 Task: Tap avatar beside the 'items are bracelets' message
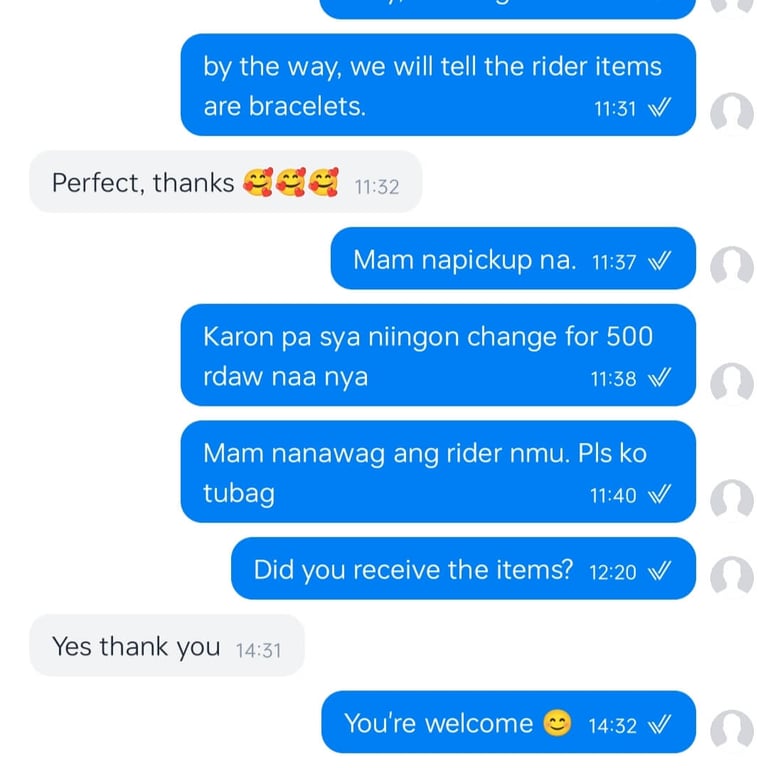point(731,113)
